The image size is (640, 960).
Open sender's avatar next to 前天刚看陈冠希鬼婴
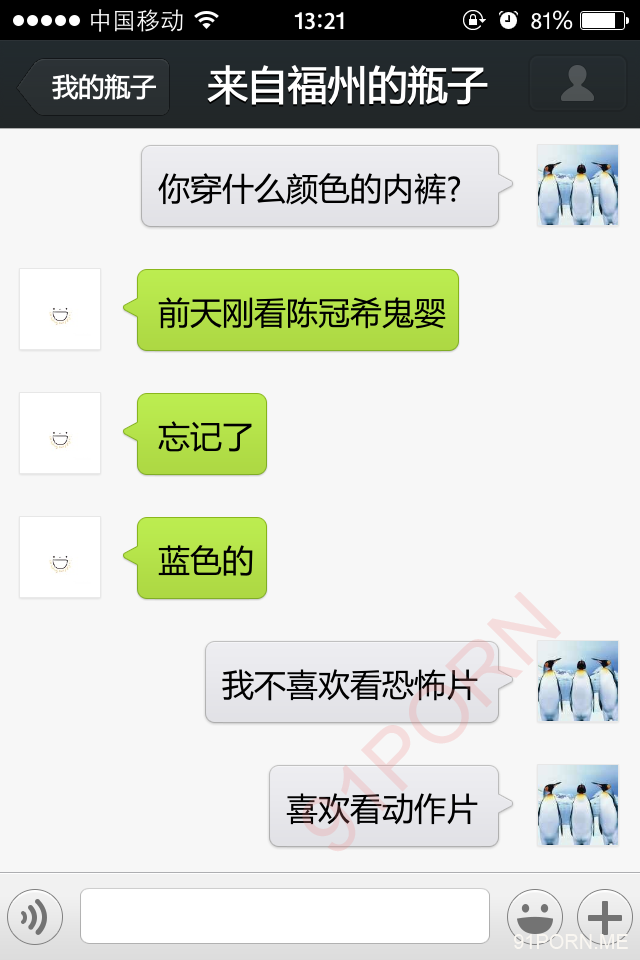(x=60, y=310)
